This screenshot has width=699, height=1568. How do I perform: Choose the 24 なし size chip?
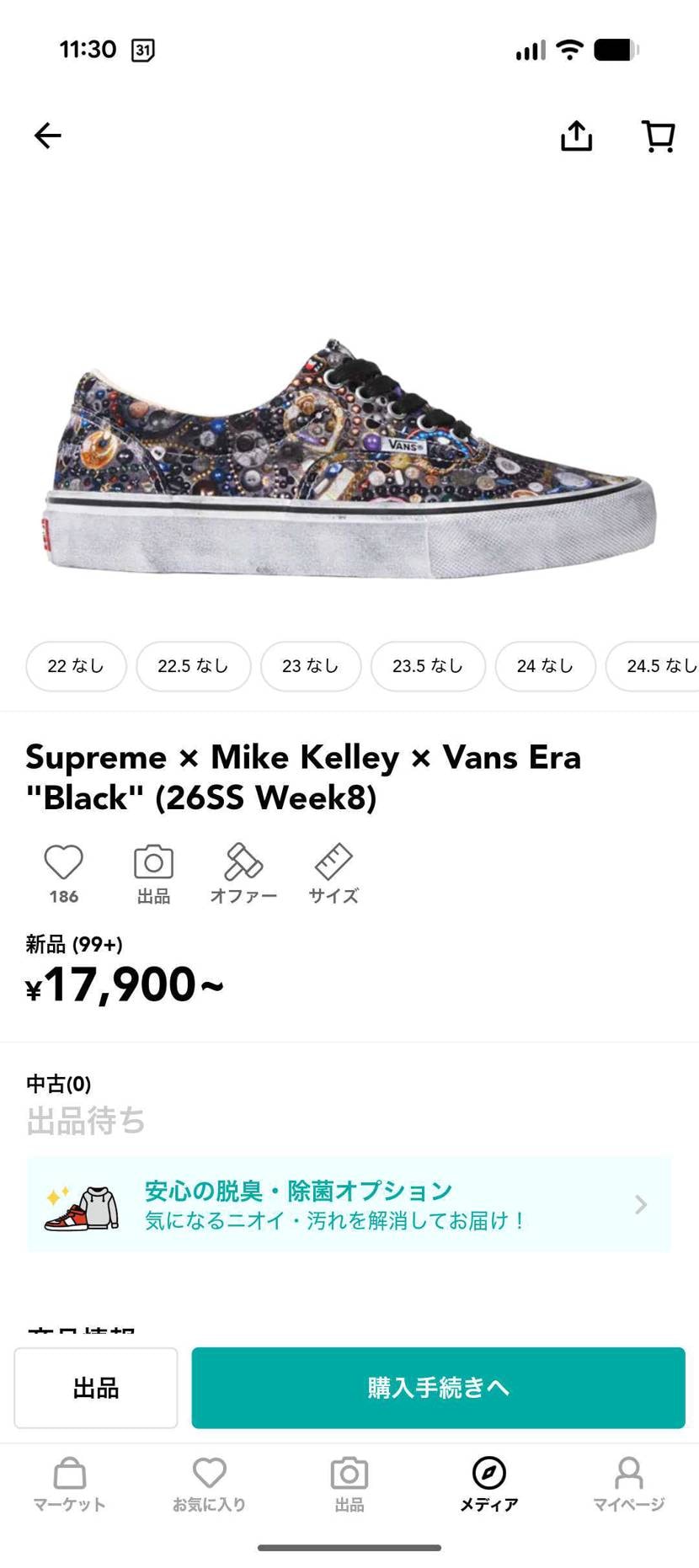coord(545,666)
